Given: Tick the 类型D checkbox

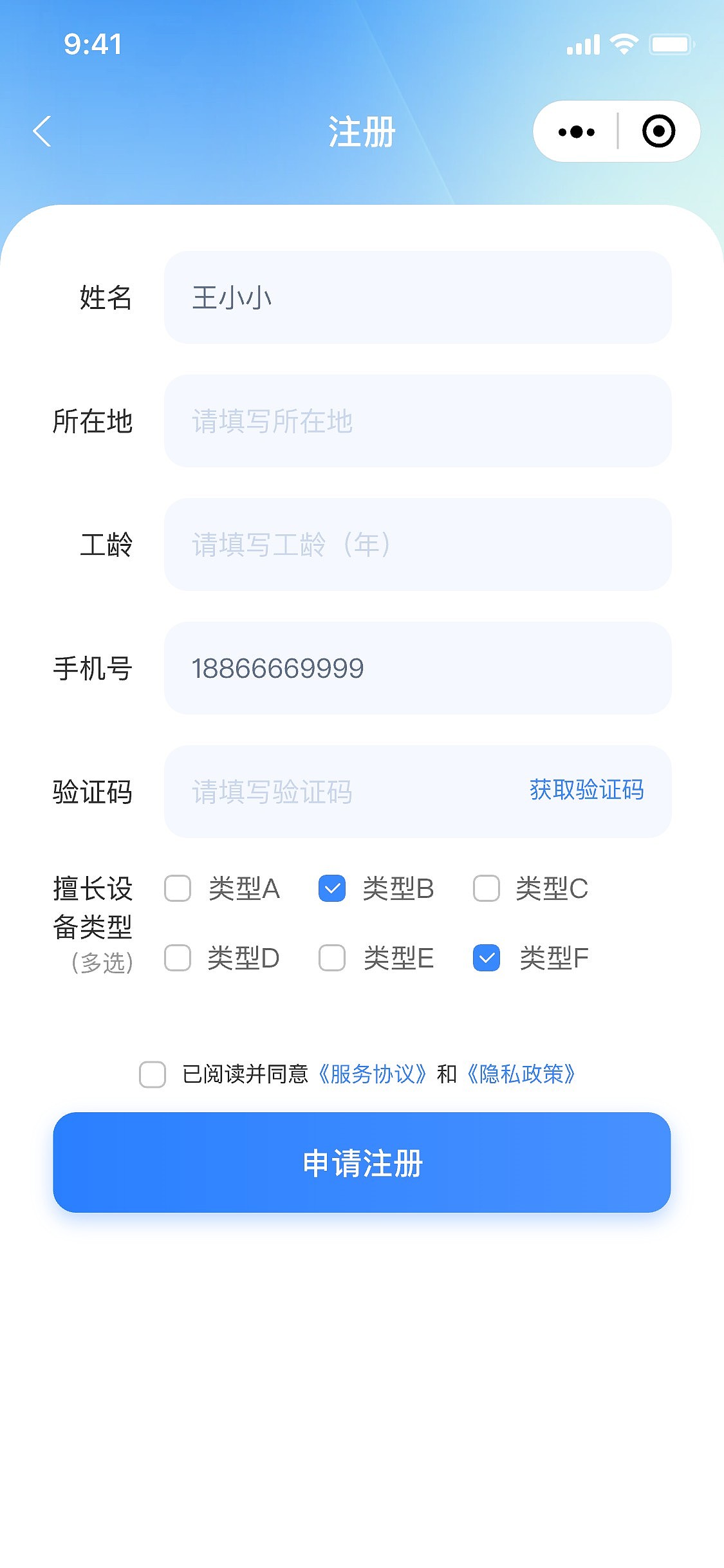Looking at the screenshot, I should pyautogui.click(x=178, y=958).
